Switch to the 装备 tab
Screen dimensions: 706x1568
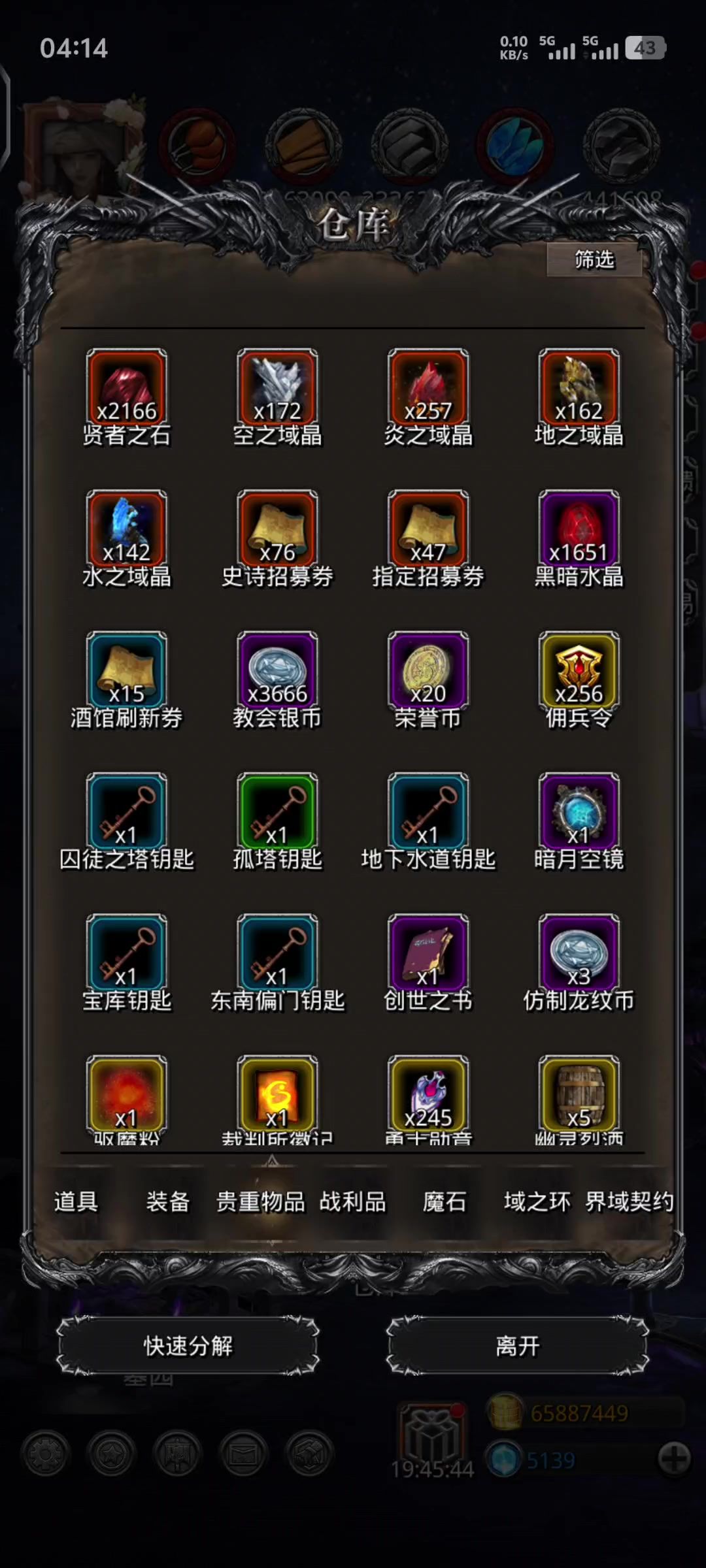pos(168,1201)
